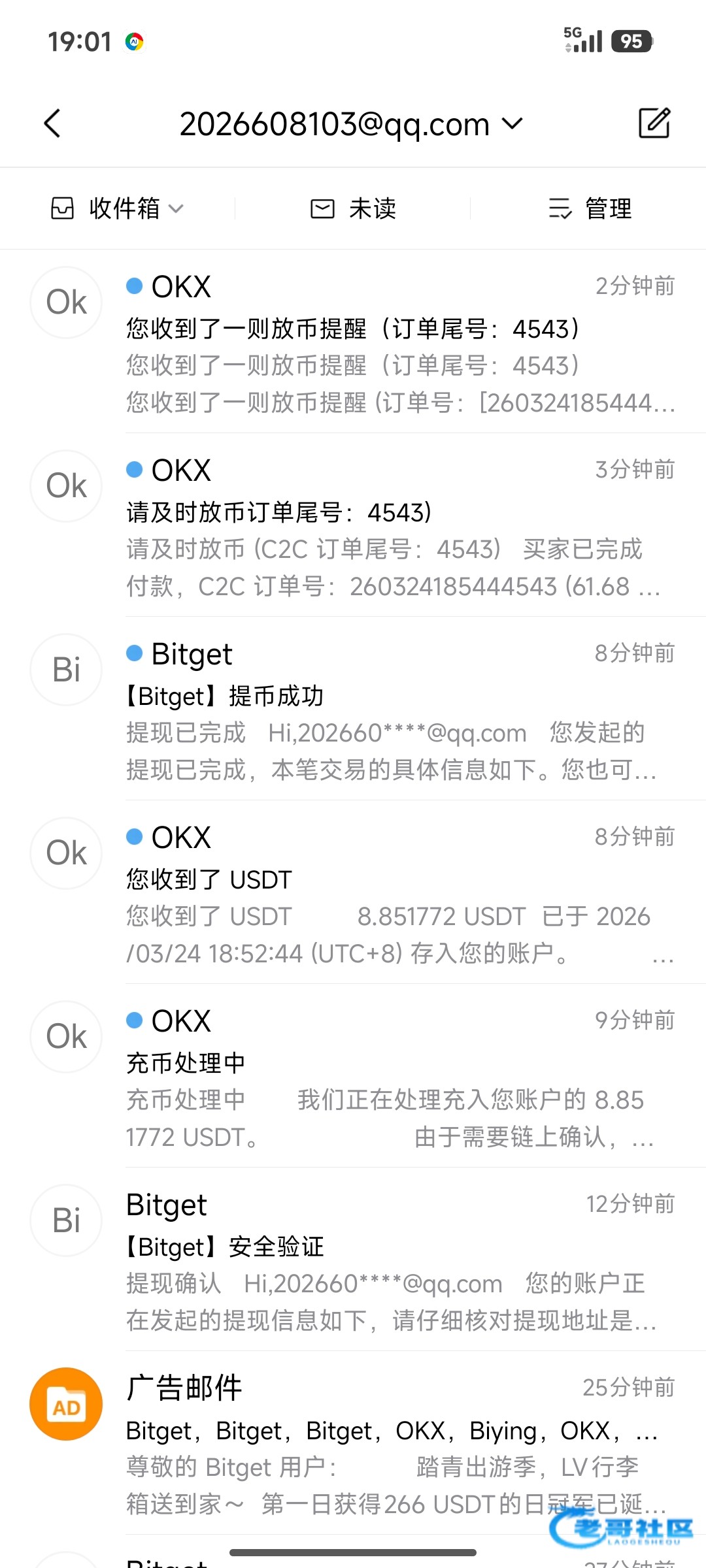Open the 收件箱 folder dropdown
706x1568 pixels.
point(118,209)
